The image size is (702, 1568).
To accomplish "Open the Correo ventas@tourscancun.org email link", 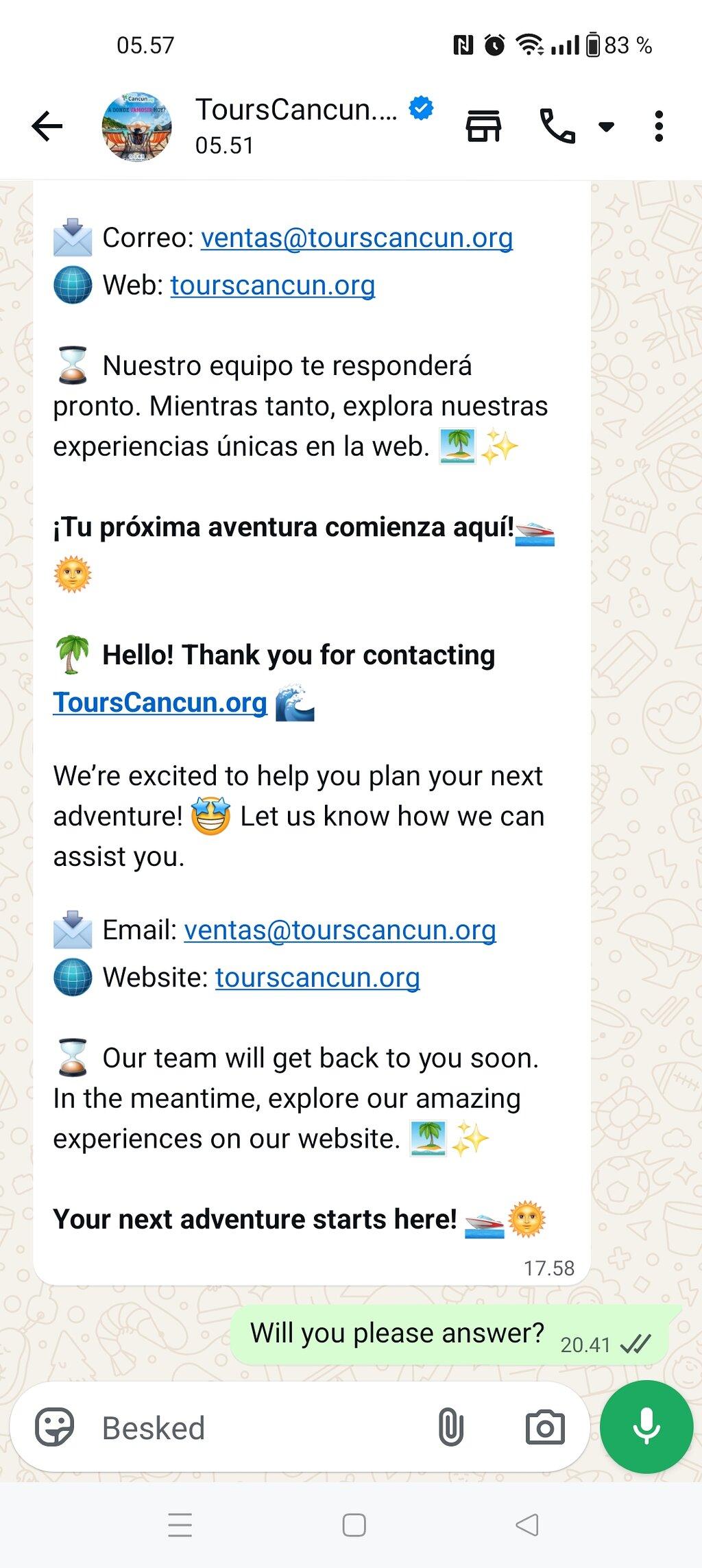I will (x=356, y=238).
